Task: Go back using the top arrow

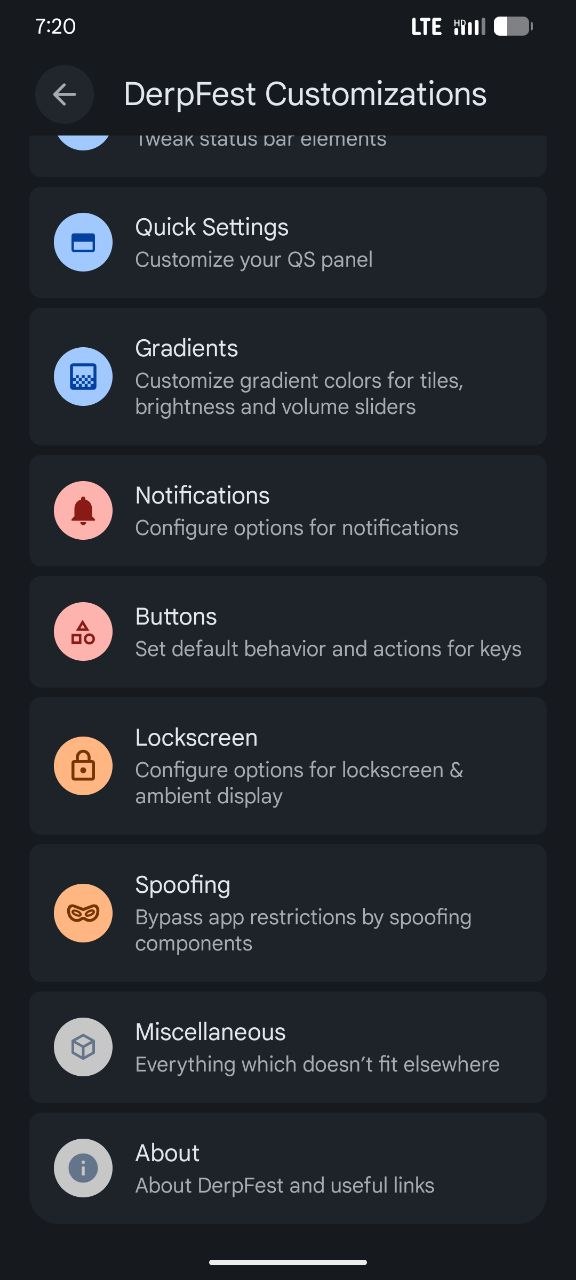Action: click(x=64, y=94)
